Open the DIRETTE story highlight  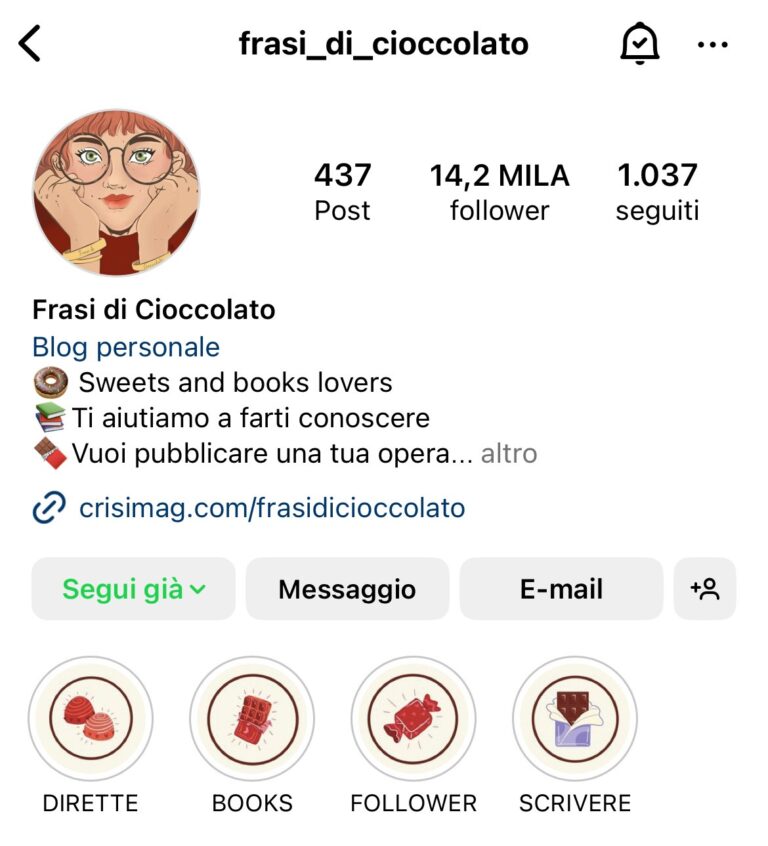[90, 718]
